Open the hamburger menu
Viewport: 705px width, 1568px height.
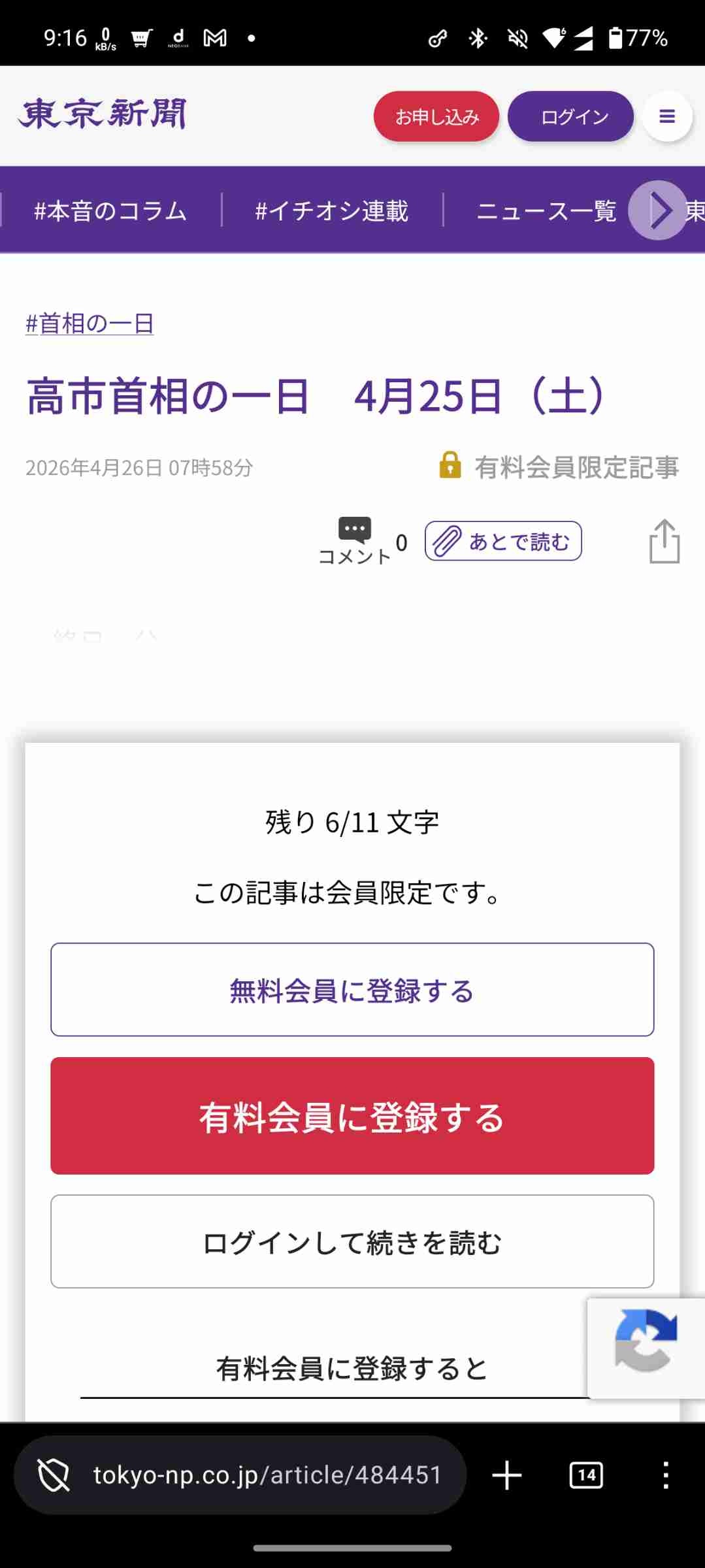pos(666,116)
